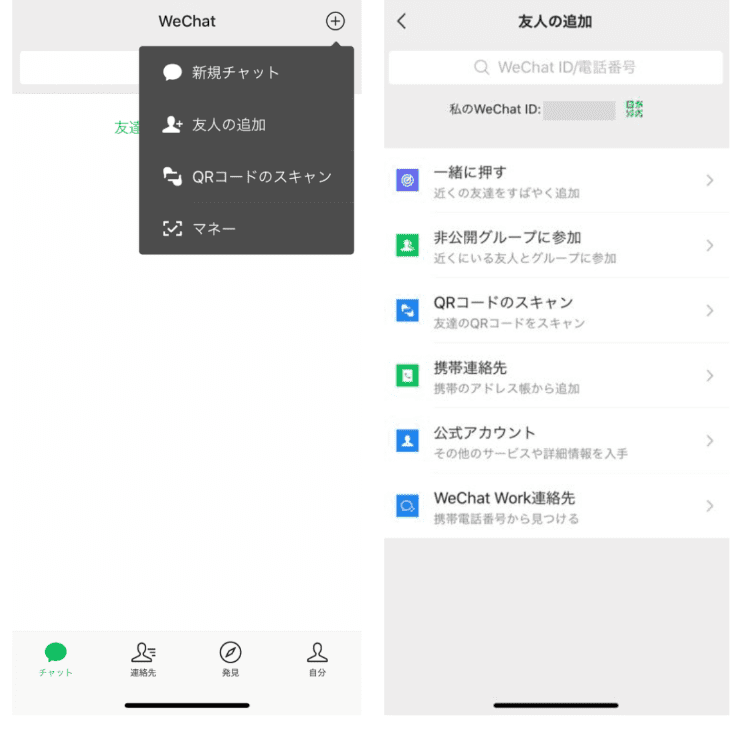Go to the 自分 tab
753x753 pixels.
[x=317, y=660]
